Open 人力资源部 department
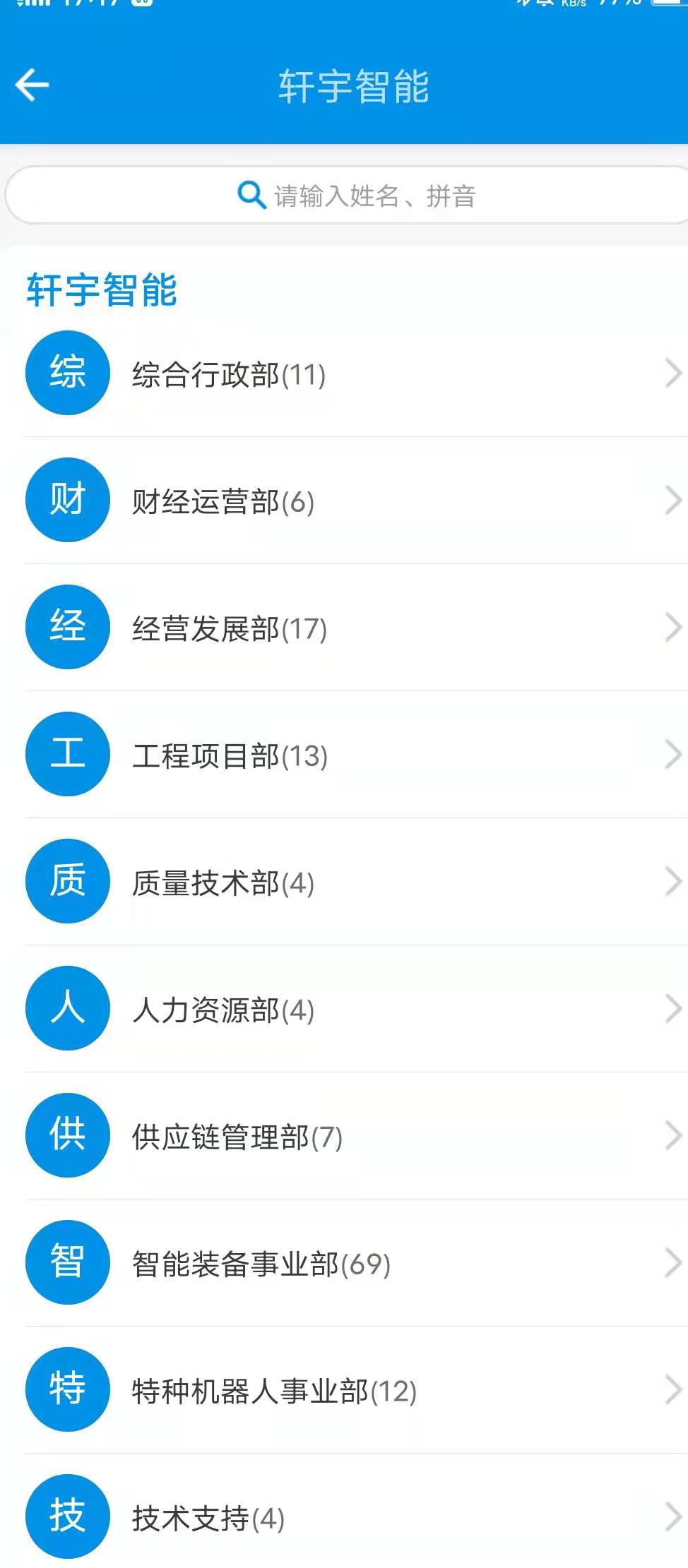Viewport: 688px width, 1568px height. (344, 1009)
